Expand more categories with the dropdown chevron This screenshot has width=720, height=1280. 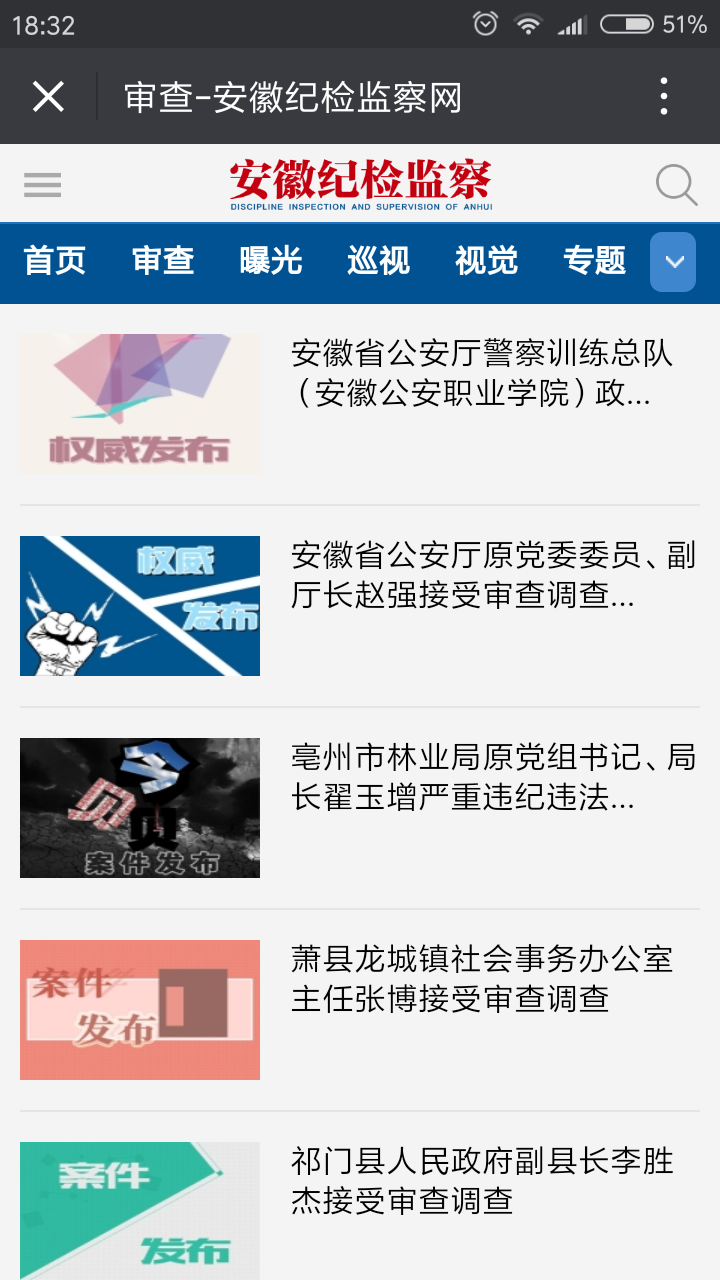[673, 262]
